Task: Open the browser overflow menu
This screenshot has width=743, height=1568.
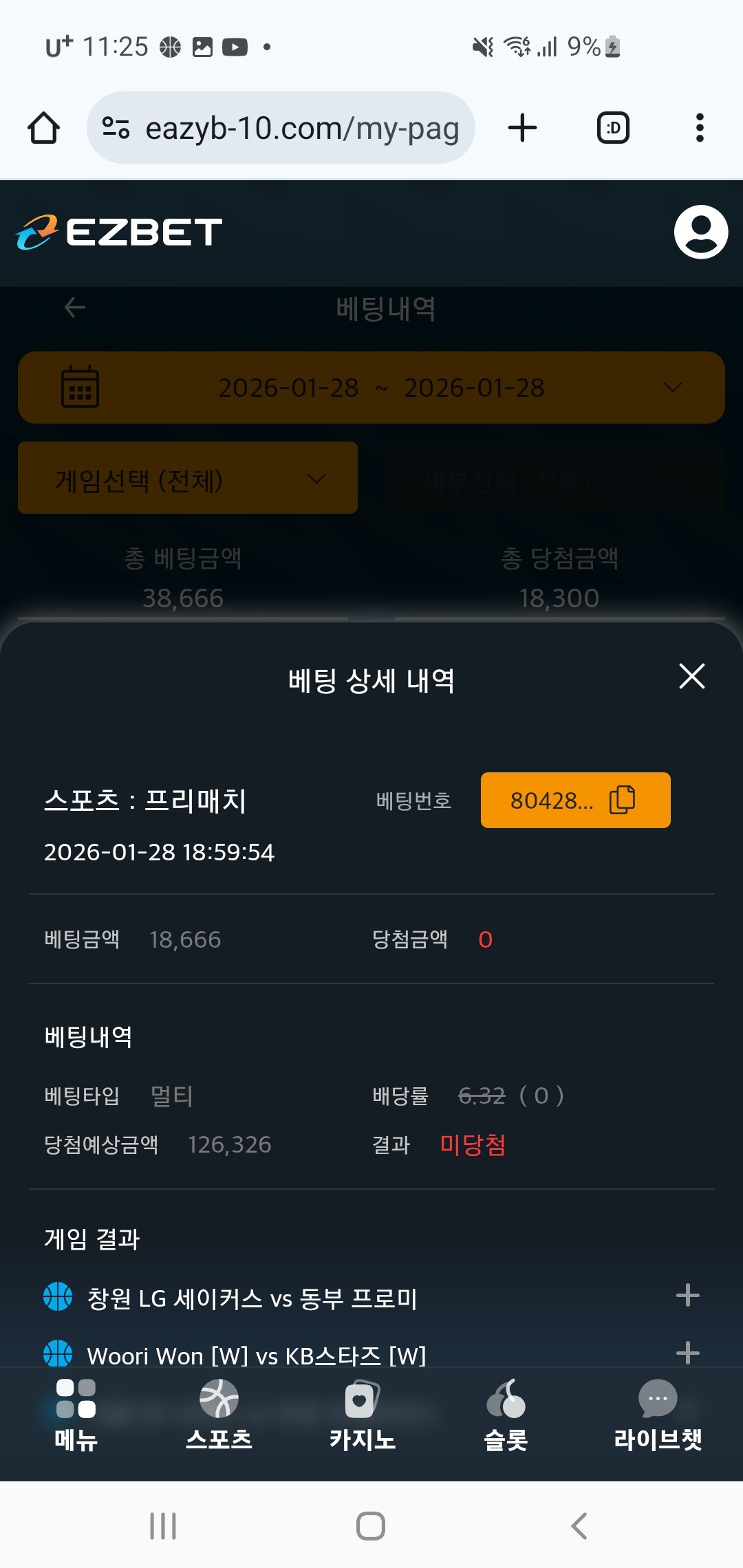Action: (700, 128)
